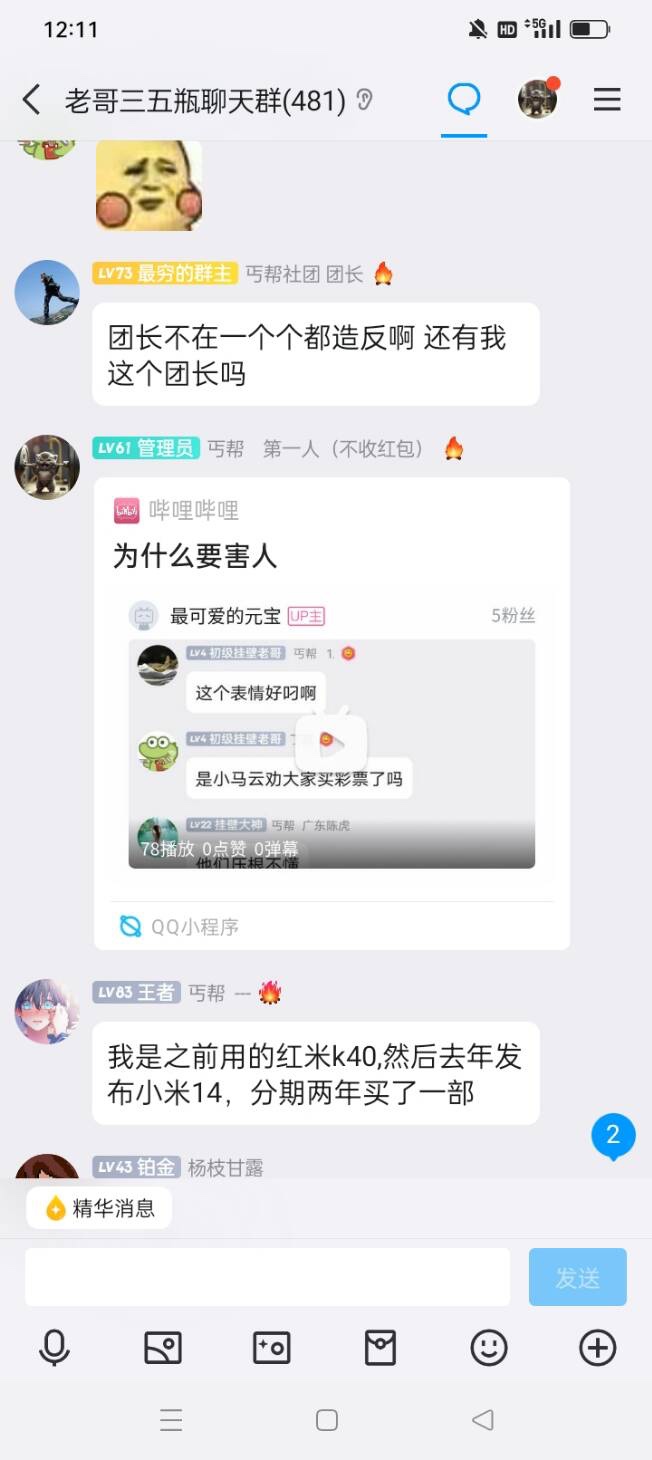The image size is (652, 1460).
Task: Open the emoji panel
Action: [x=489, y=1348]
